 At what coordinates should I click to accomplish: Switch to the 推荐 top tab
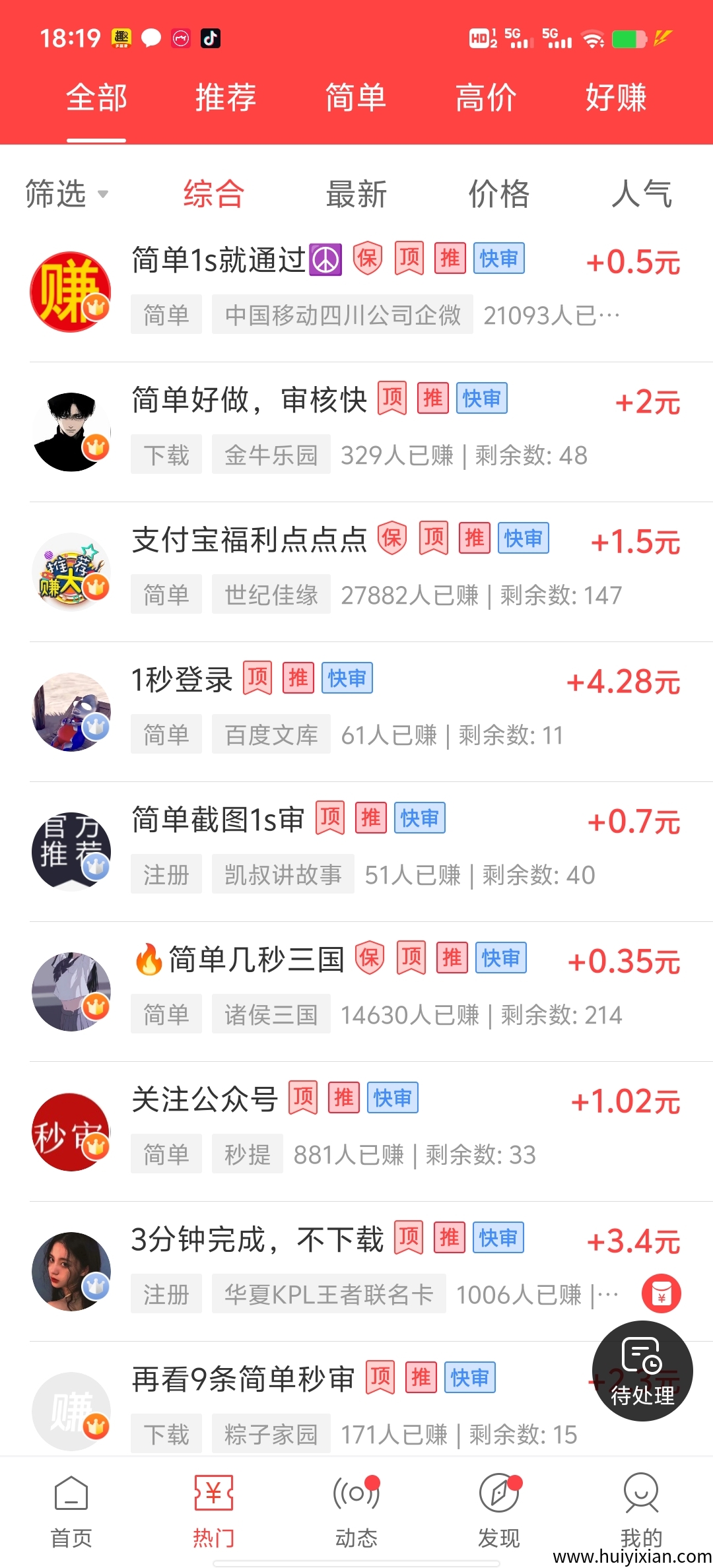[x=225, y=98]
